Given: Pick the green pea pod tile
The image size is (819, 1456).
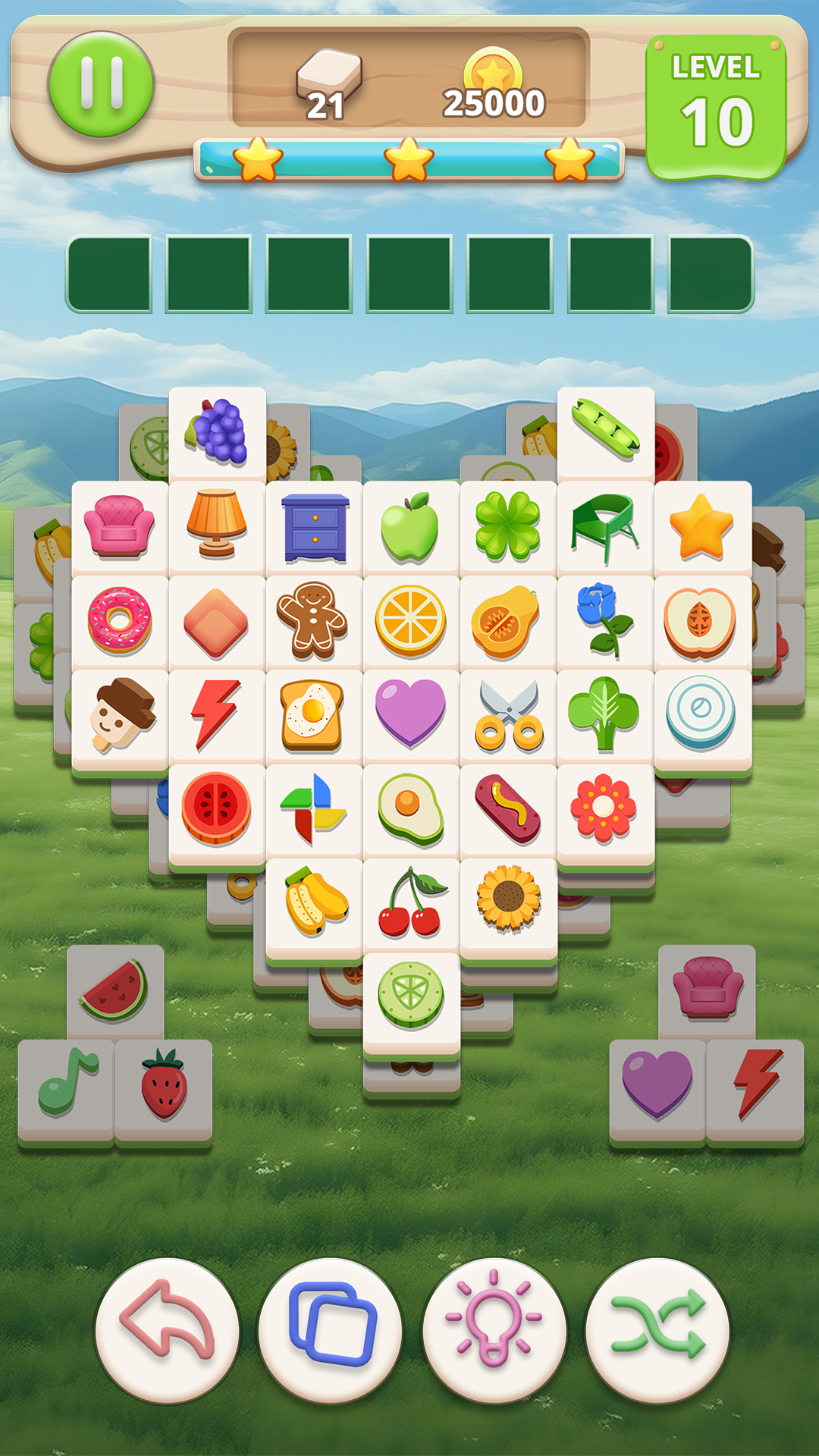Looking at the screenshot, I should point(605,431).
